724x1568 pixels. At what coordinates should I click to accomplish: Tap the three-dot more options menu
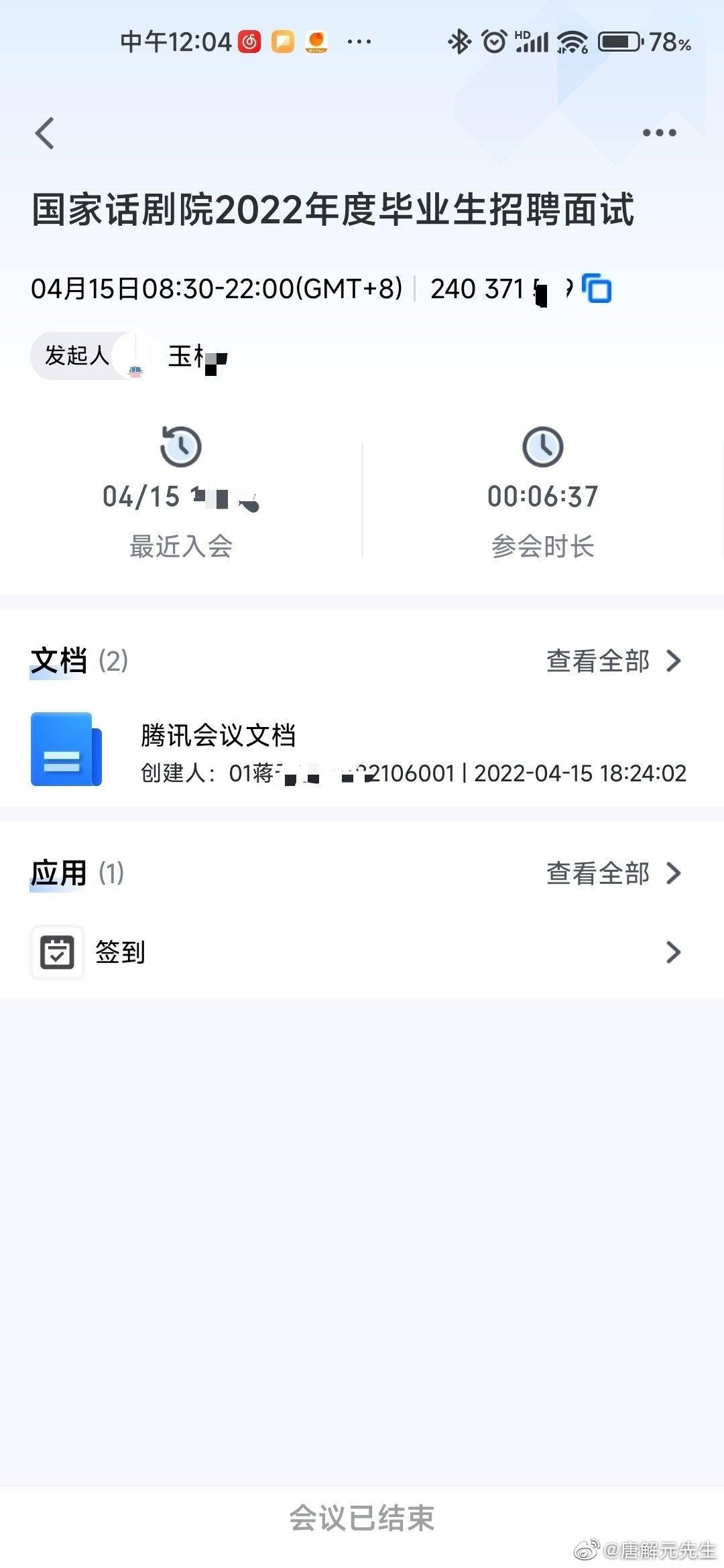coord(658,132)
